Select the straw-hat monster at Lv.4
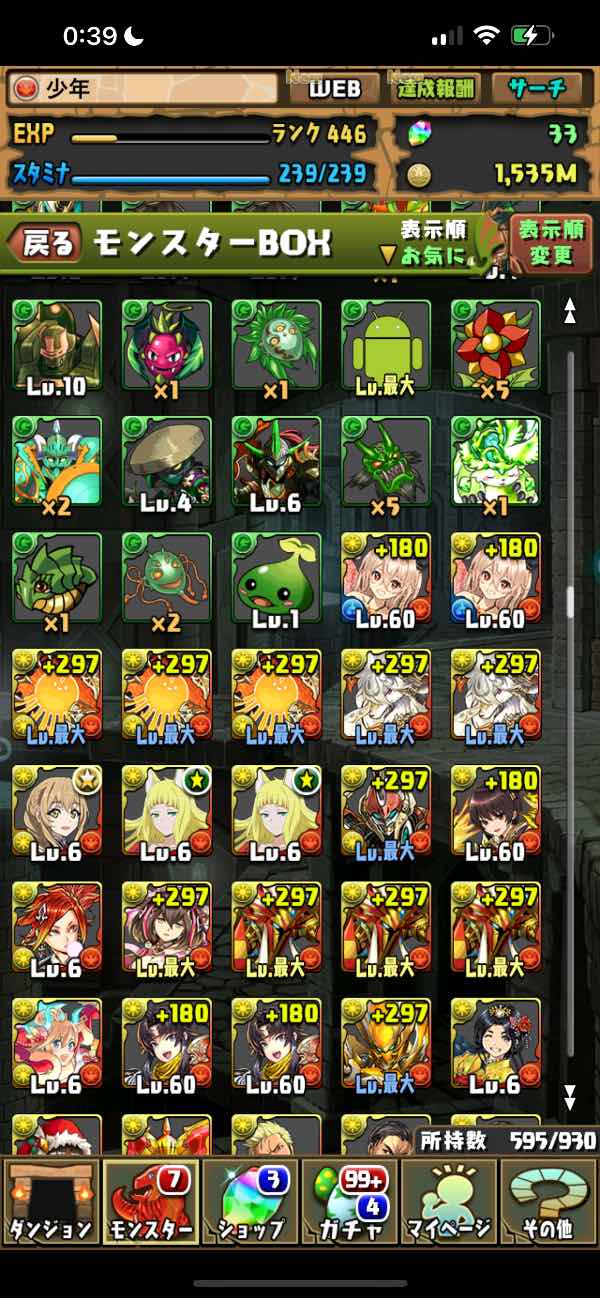Image resolution: width=600 pixels, height=1298 pixels. 166,461
